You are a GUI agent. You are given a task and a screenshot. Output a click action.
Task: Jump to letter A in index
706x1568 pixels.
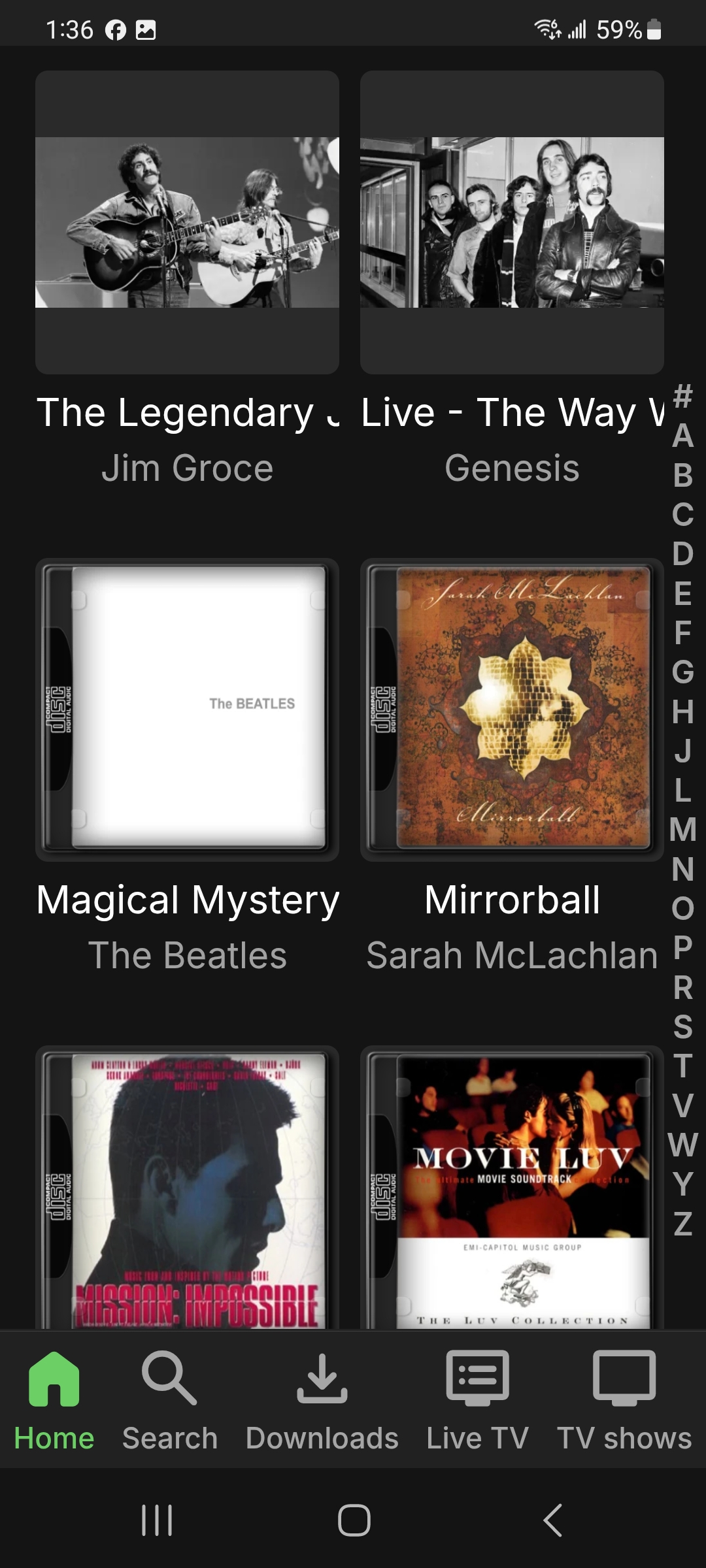pyautogui.click(x=682, y=435)
